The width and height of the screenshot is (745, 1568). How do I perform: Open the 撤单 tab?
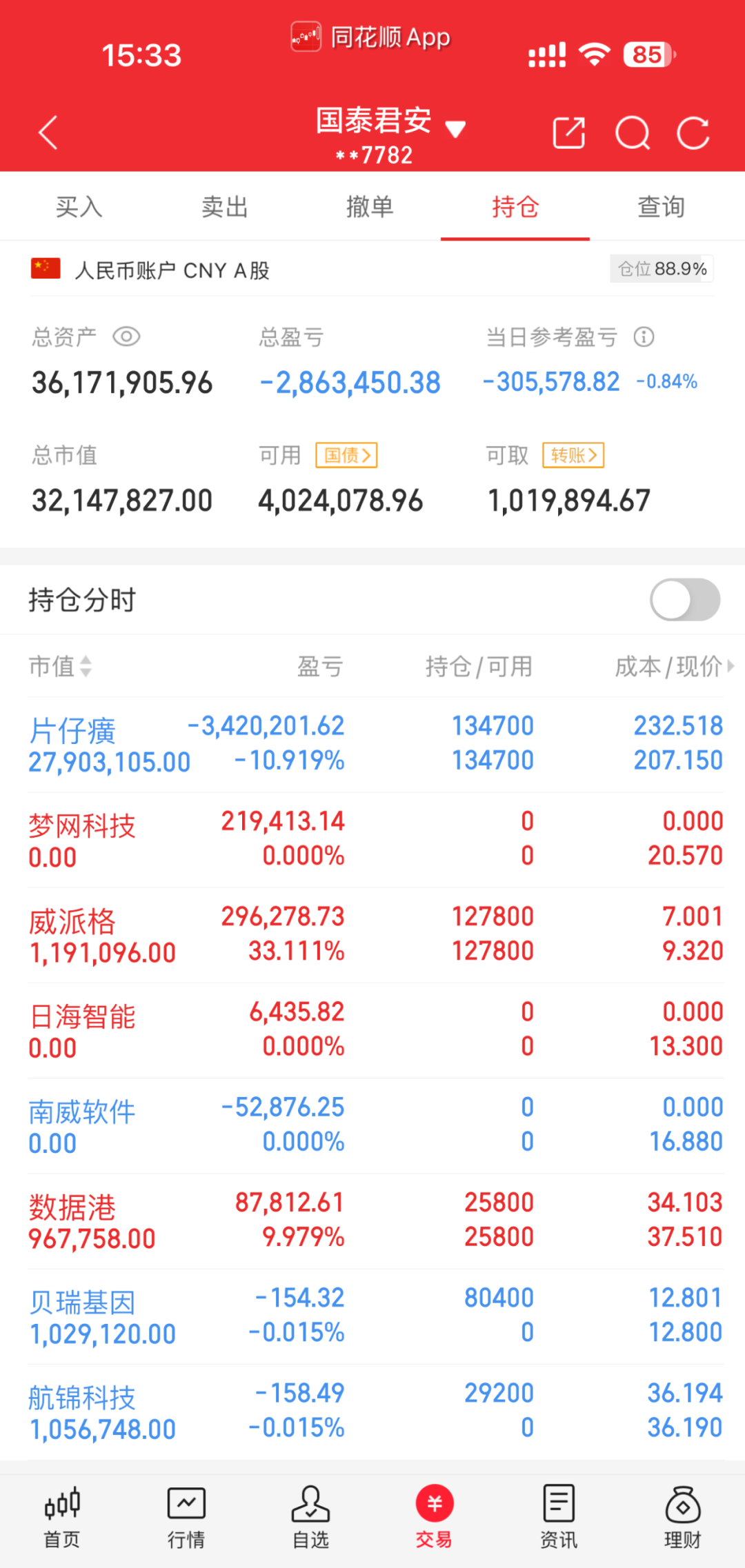click(370, 206)
